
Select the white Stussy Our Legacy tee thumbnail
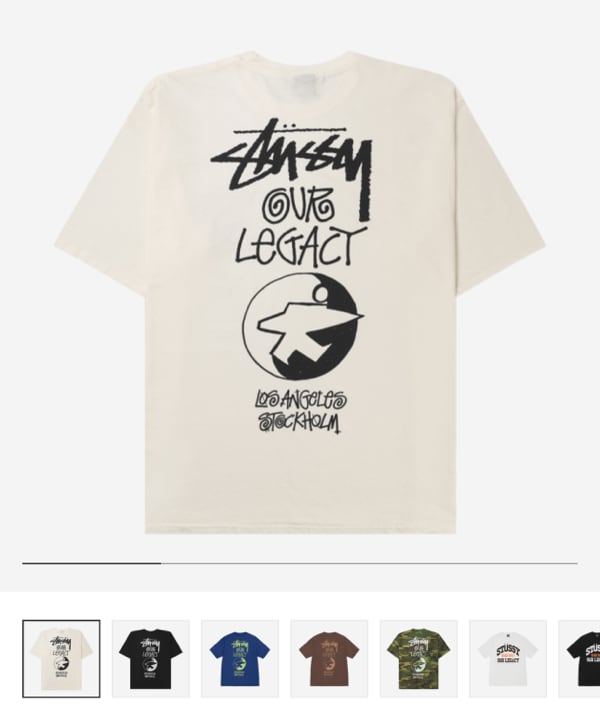507,658
